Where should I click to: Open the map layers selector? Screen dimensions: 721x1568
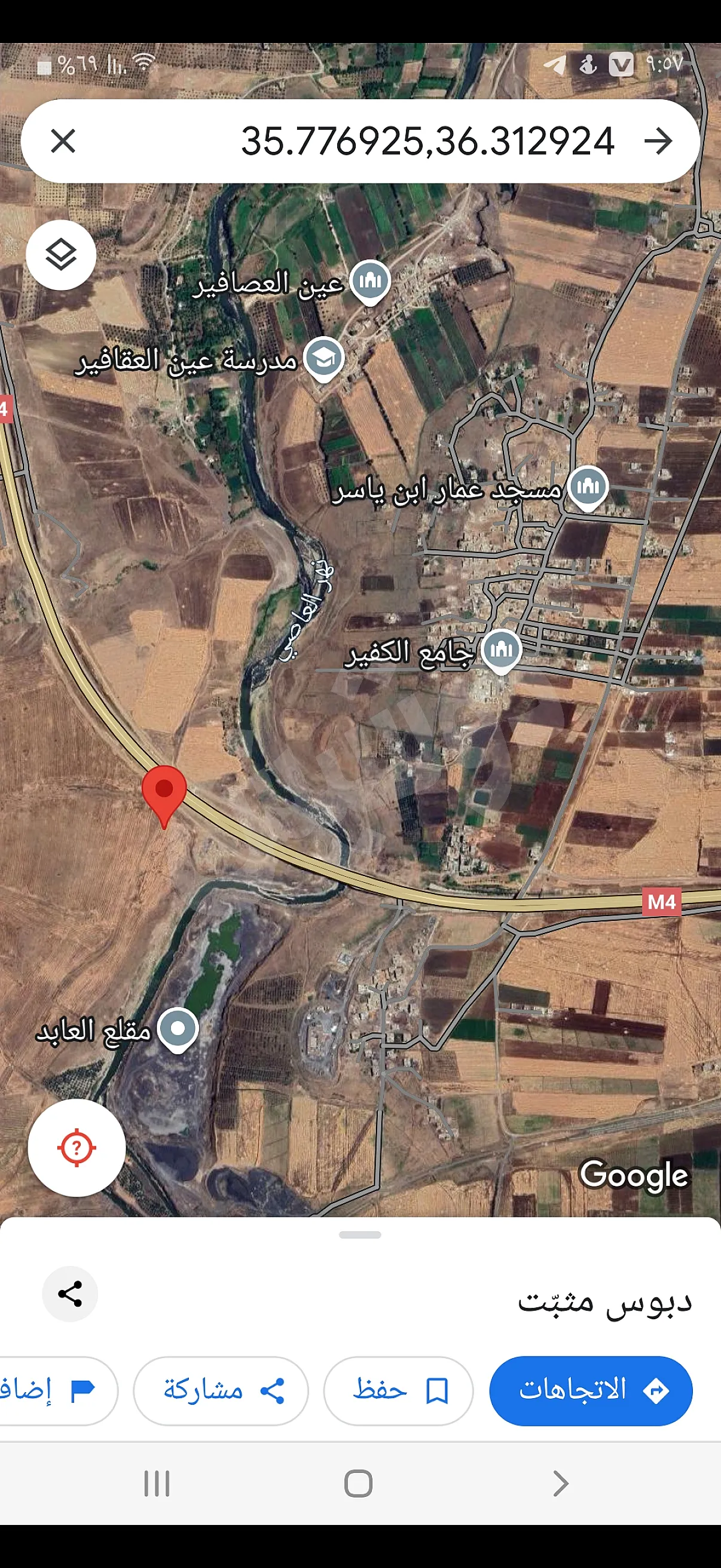(x=61, y=254)
